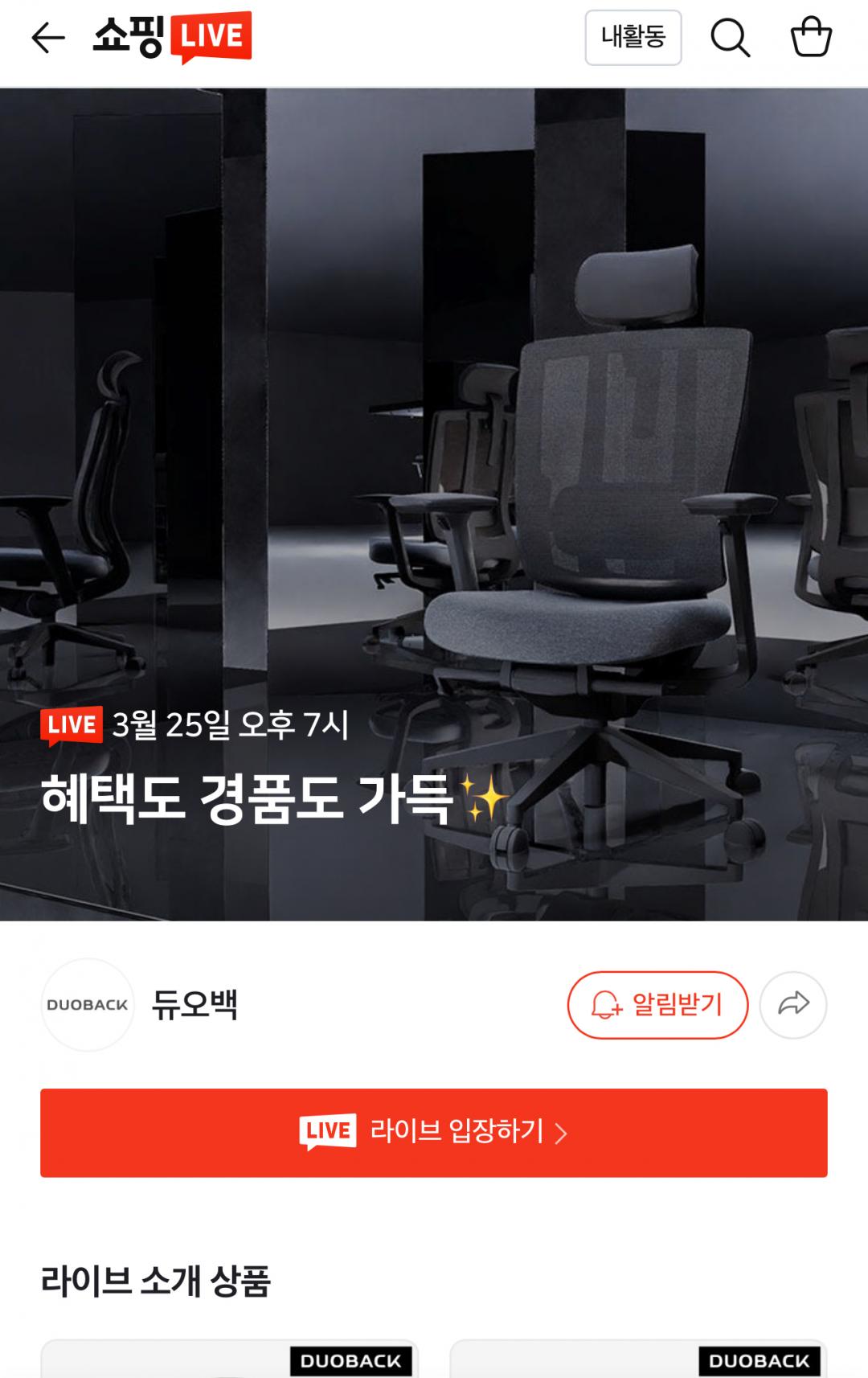Share this live broadcast
This screenshot has width=868, height=1378.
coord(793,1005)
